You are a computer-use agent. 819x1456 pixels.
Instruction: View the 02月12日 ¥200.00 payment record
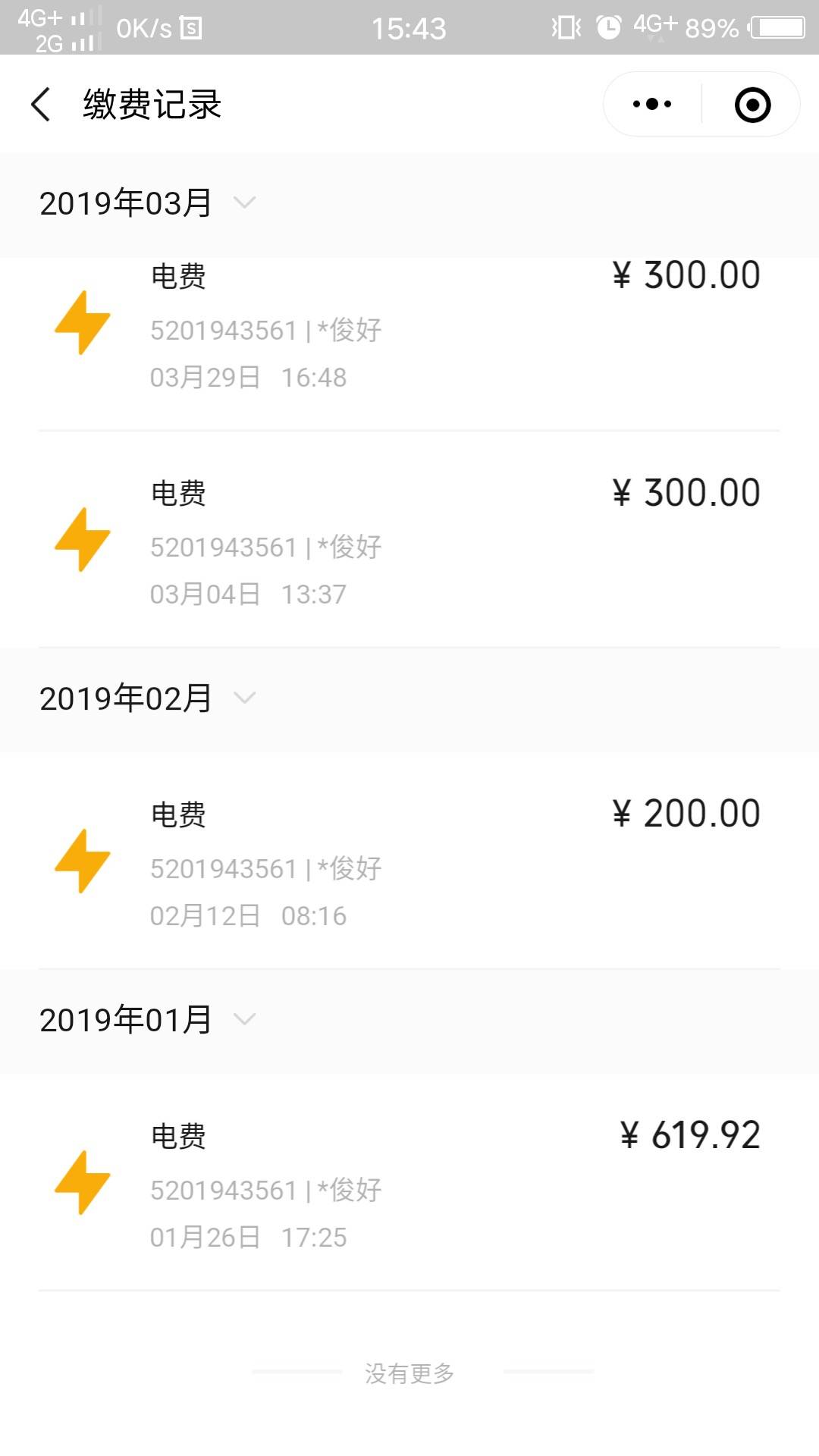pyautogui.click(x=409, y=861)
